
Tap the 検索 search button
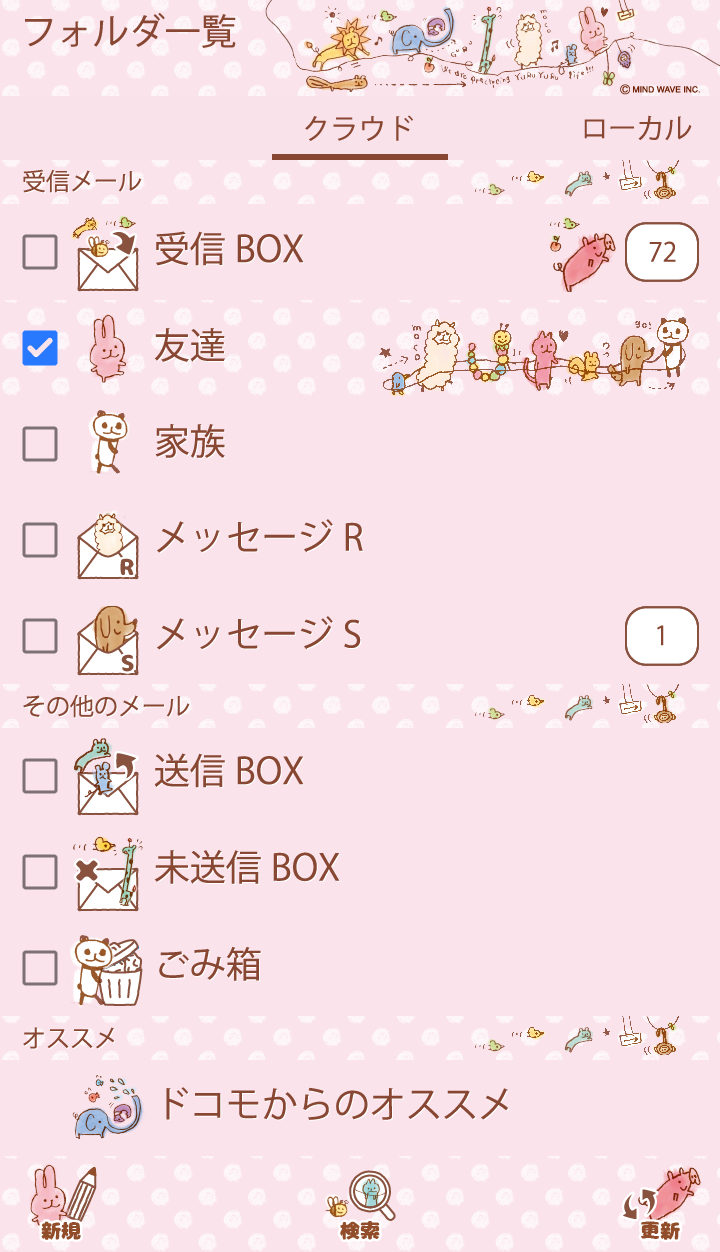[360, 1204]
